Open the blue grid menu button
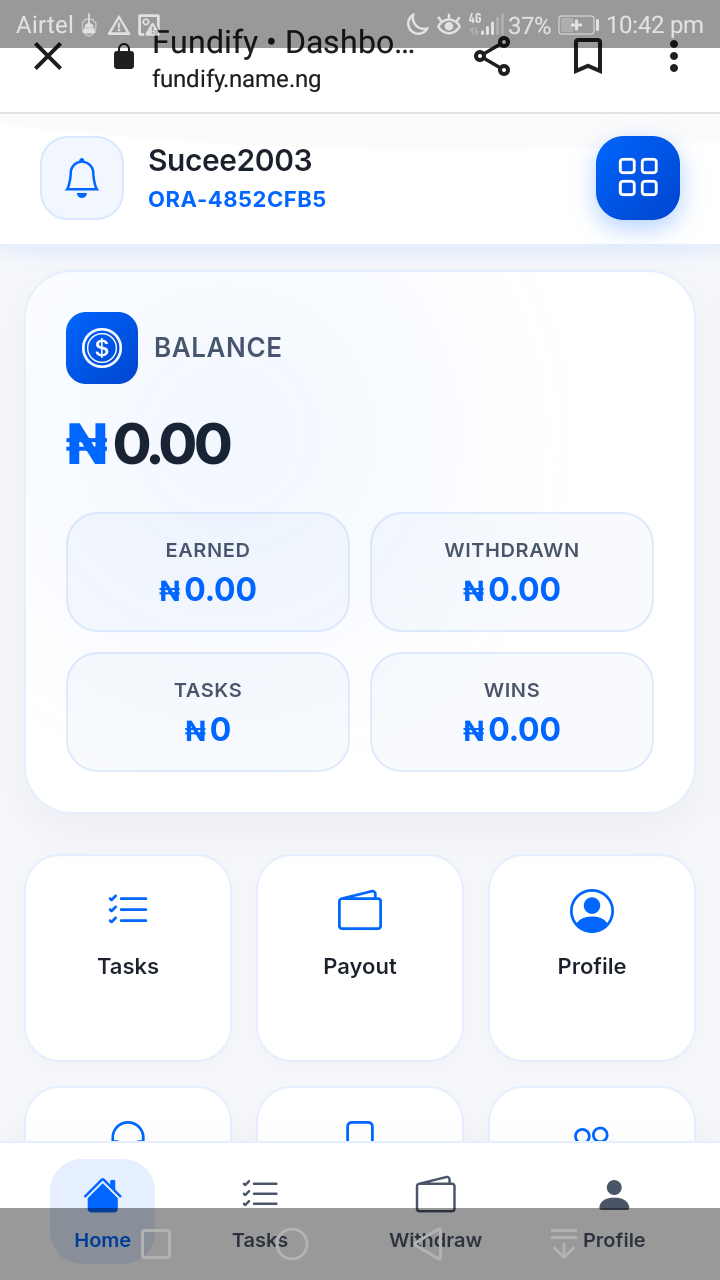Screen dimensions: 720x1280 coord(638,178)
